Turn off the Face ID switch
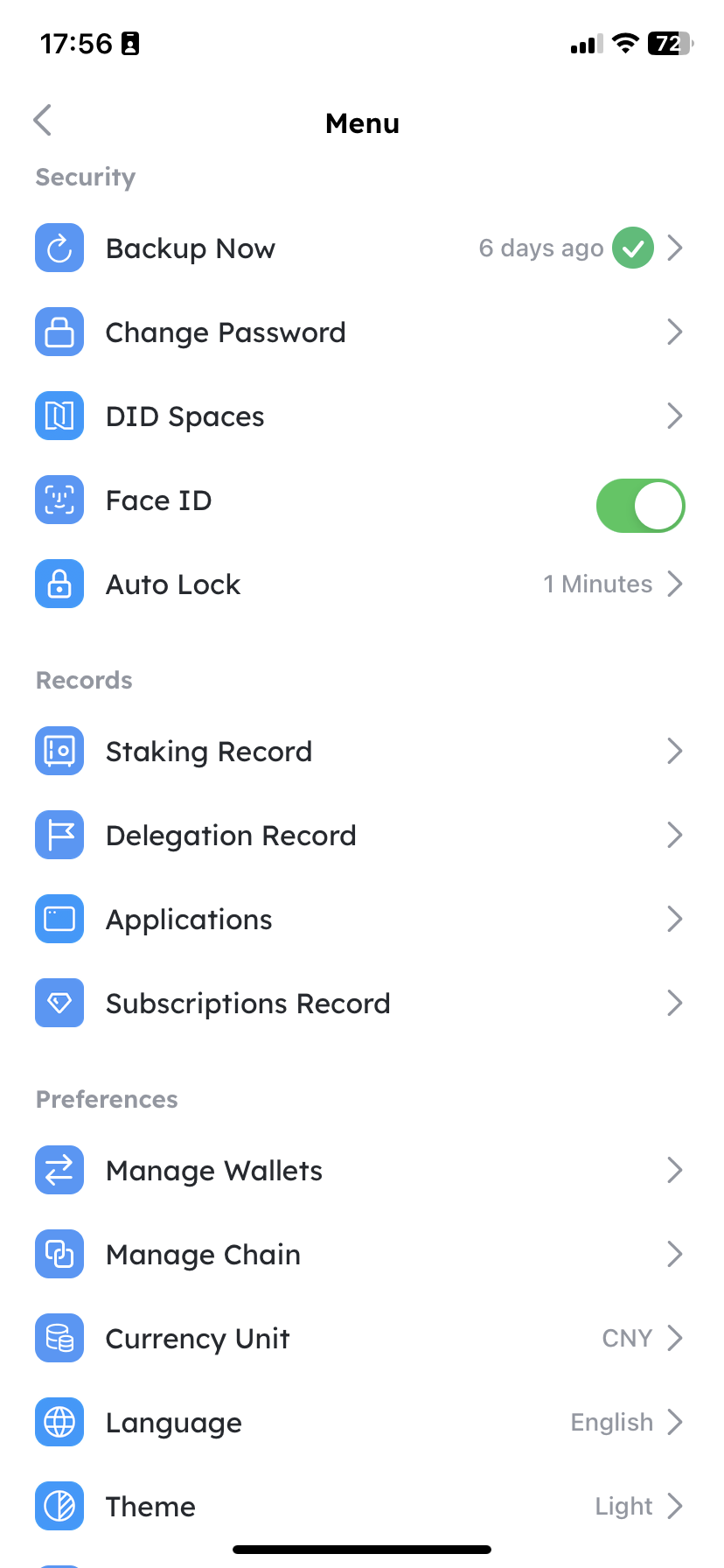Screen dimensions: 724x1568 click(x=640, y=505)
